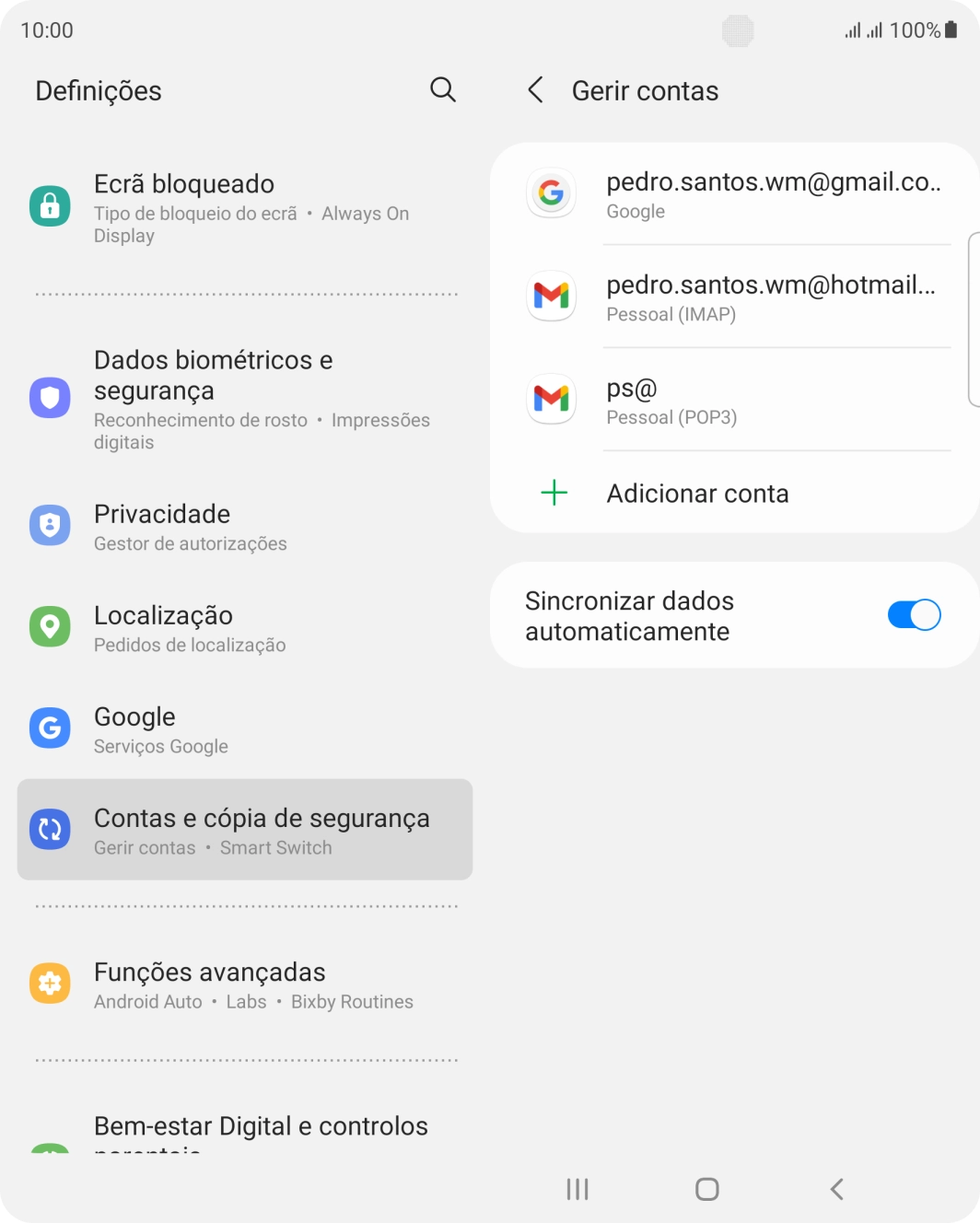Viewport: 980px width, 1223px height.
Task: Tap the home navigation button
Action: click(706, 1189)
